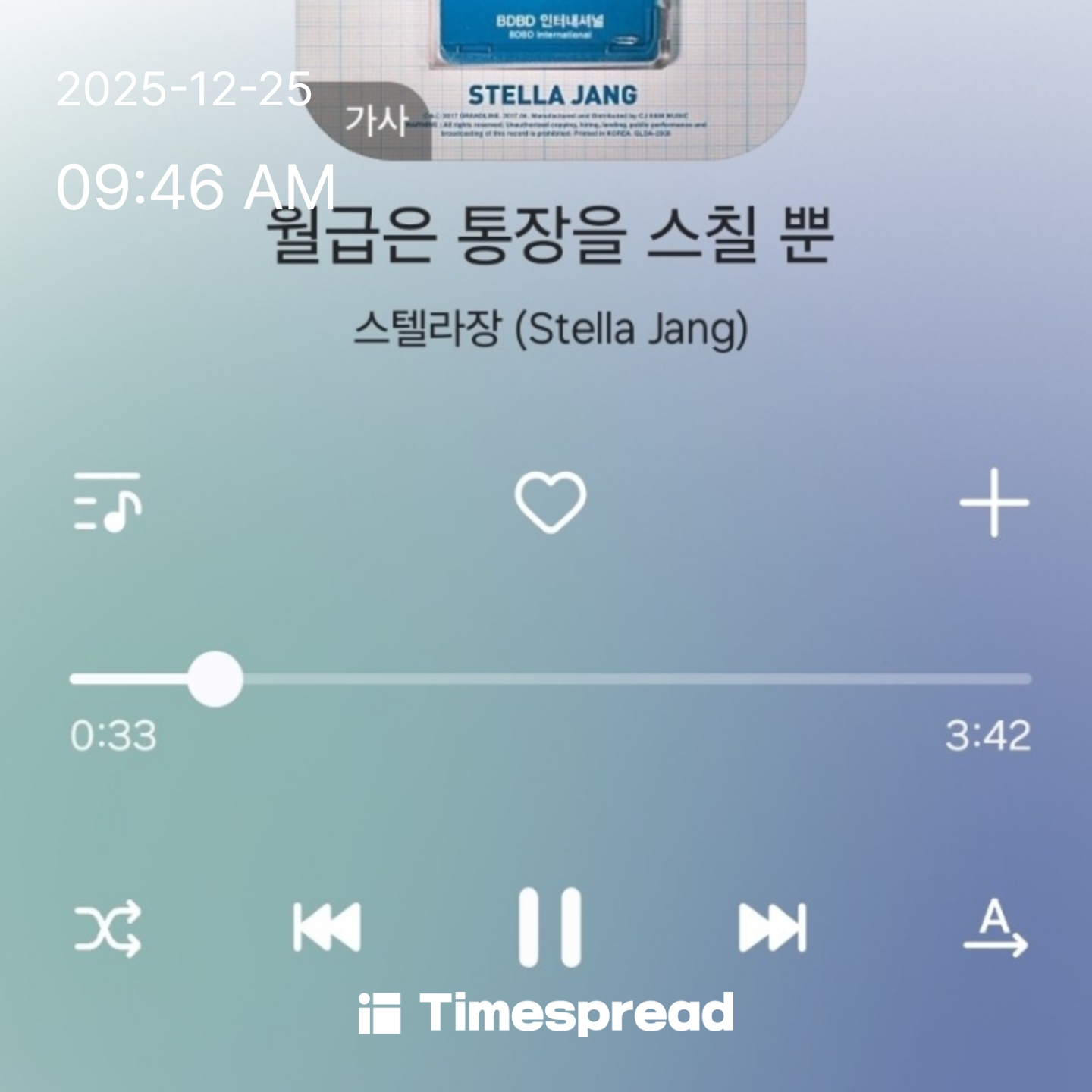Skip to the next track

tap(772, 927)
